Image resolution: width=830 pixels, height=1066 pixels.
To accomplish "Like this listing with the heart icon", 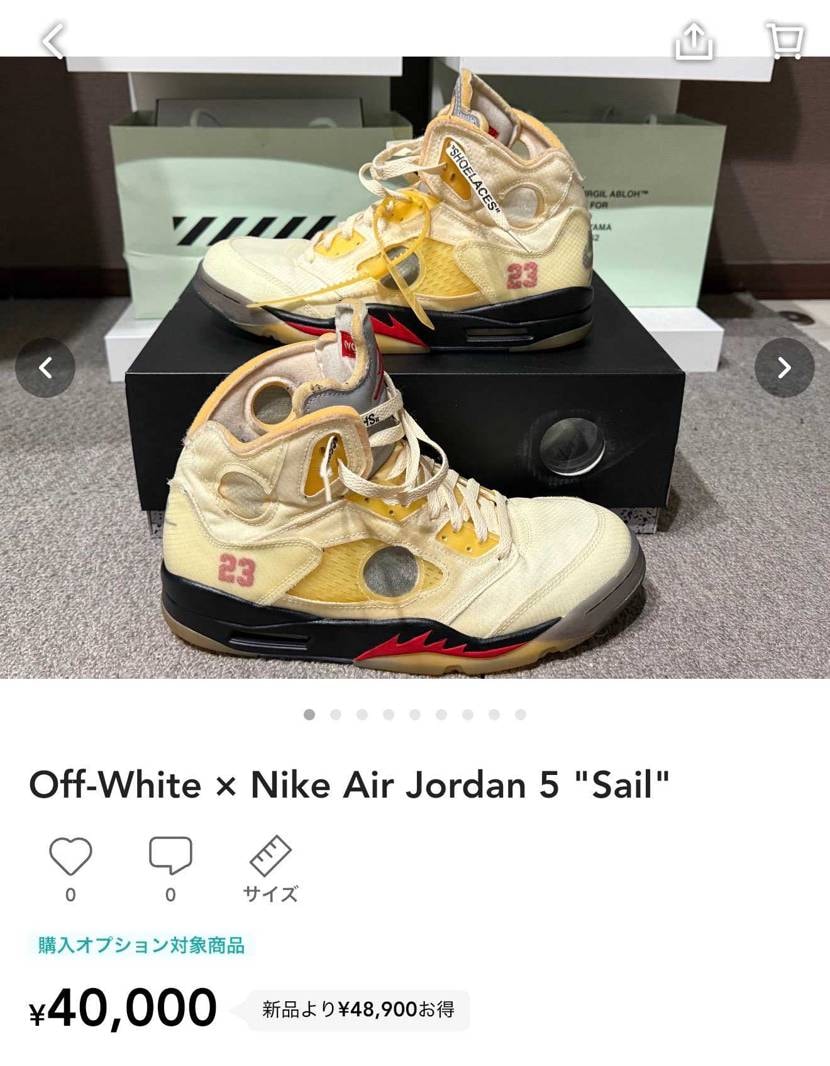I will tap(70, 858).
